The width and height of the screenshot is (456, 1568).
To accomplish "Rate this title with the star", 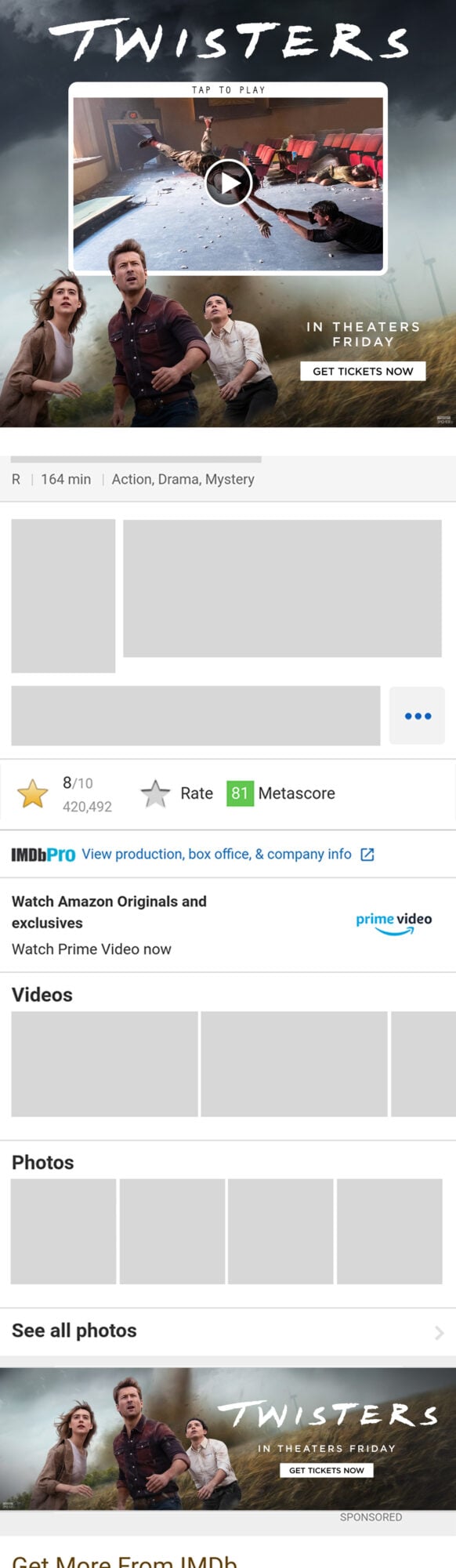I will (177, 793).
